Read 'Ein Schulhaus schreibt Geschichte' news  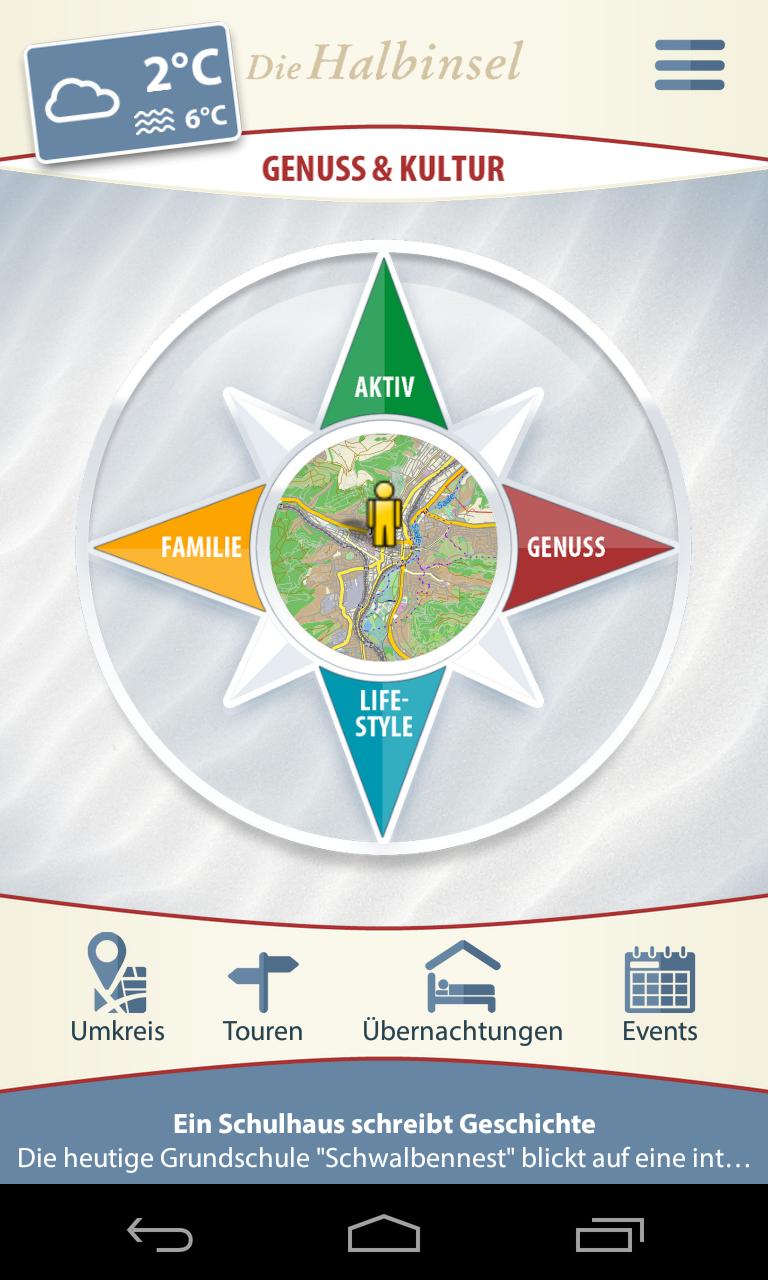point(384,1141)
